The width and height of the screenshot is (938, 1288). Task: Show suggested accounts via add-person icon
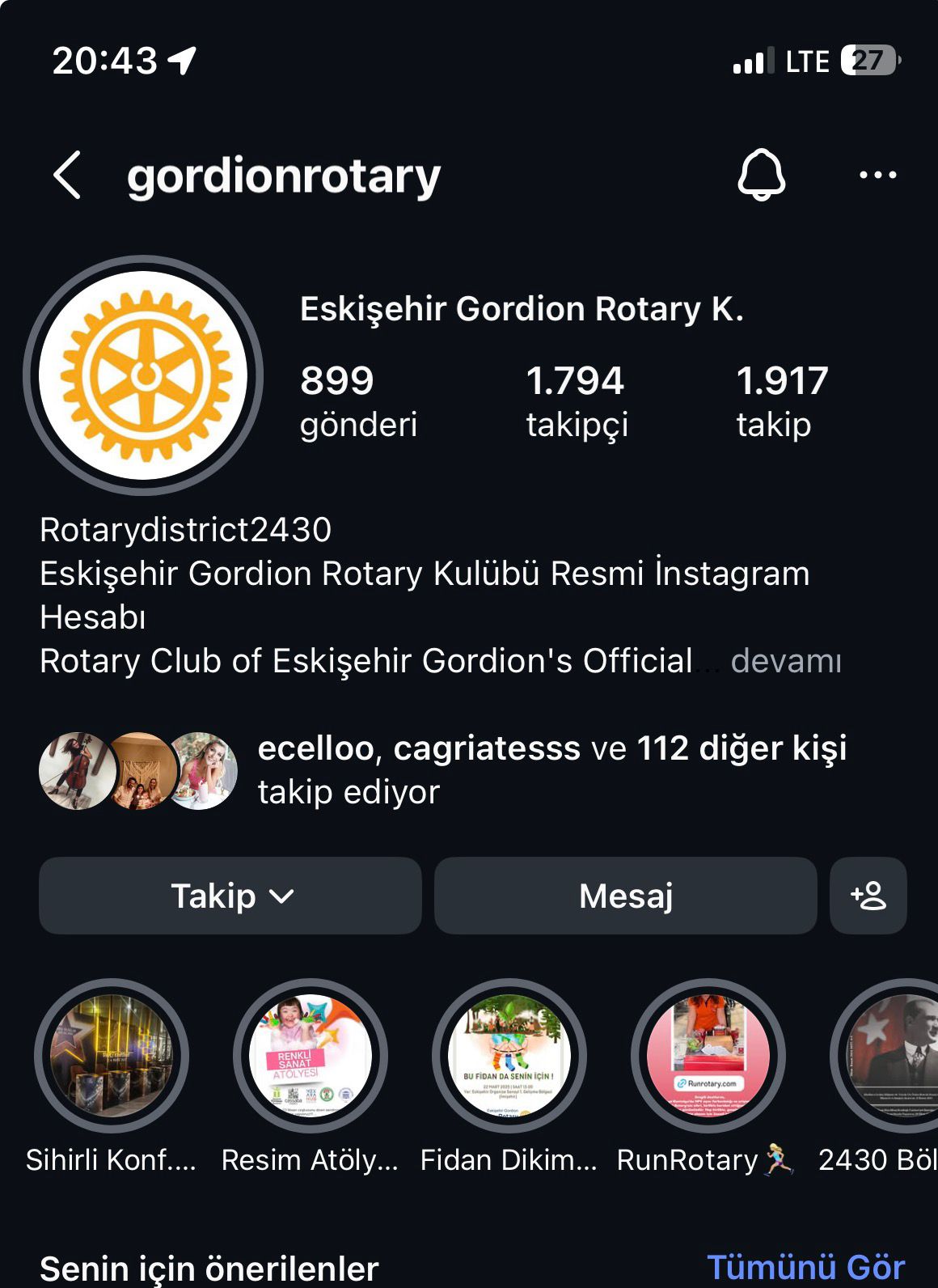point(868,896)
